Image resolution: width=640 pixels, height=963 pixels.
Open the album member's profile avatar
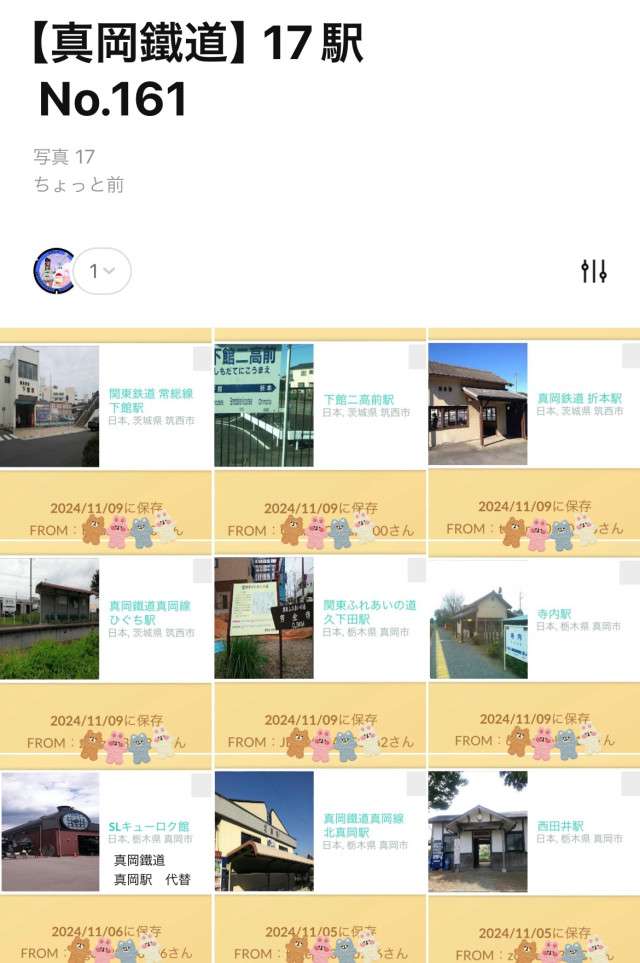click(54, 271)
